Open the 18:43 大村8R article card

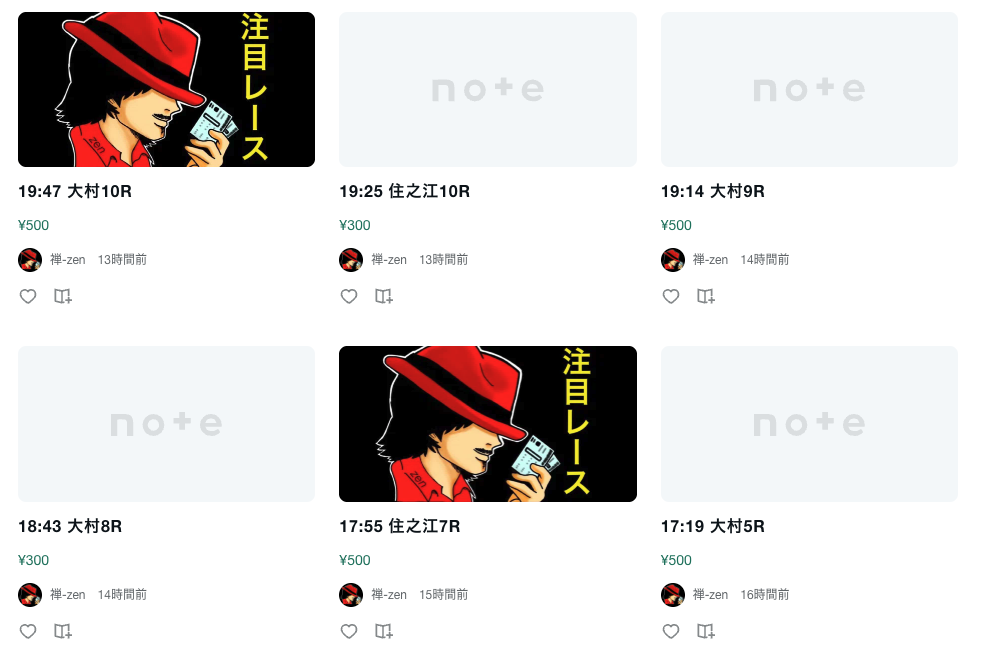[x=166, y=424]
